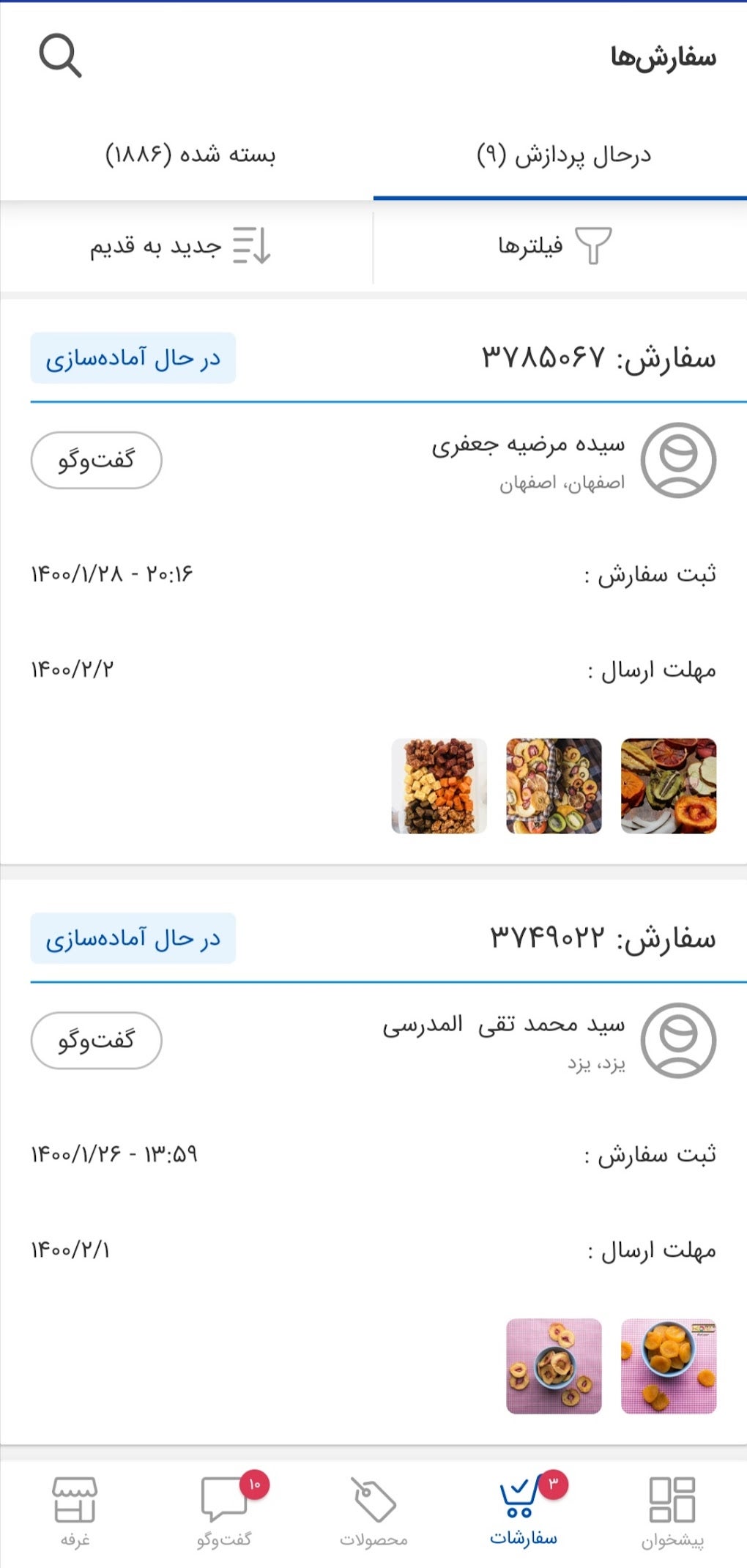
Task: Start گفت‌وگو with سیده مرضیه جعفری
Action: (x=96, y=460)
